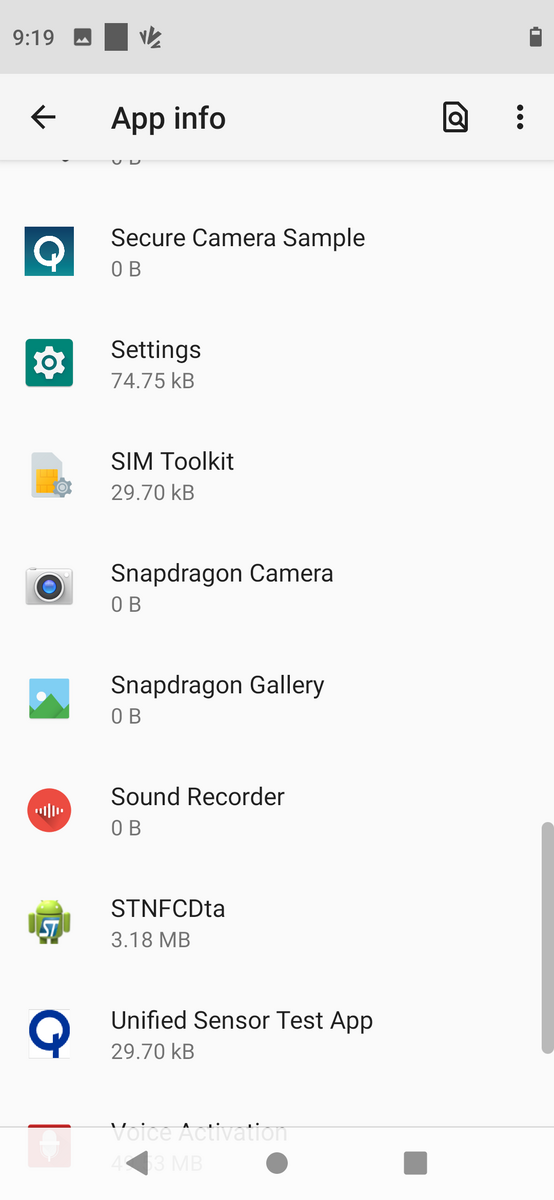Open the three-dot overflow menu
Image resolution: width=554 pixels, height=1200 pixels.
tap(520, 118)
